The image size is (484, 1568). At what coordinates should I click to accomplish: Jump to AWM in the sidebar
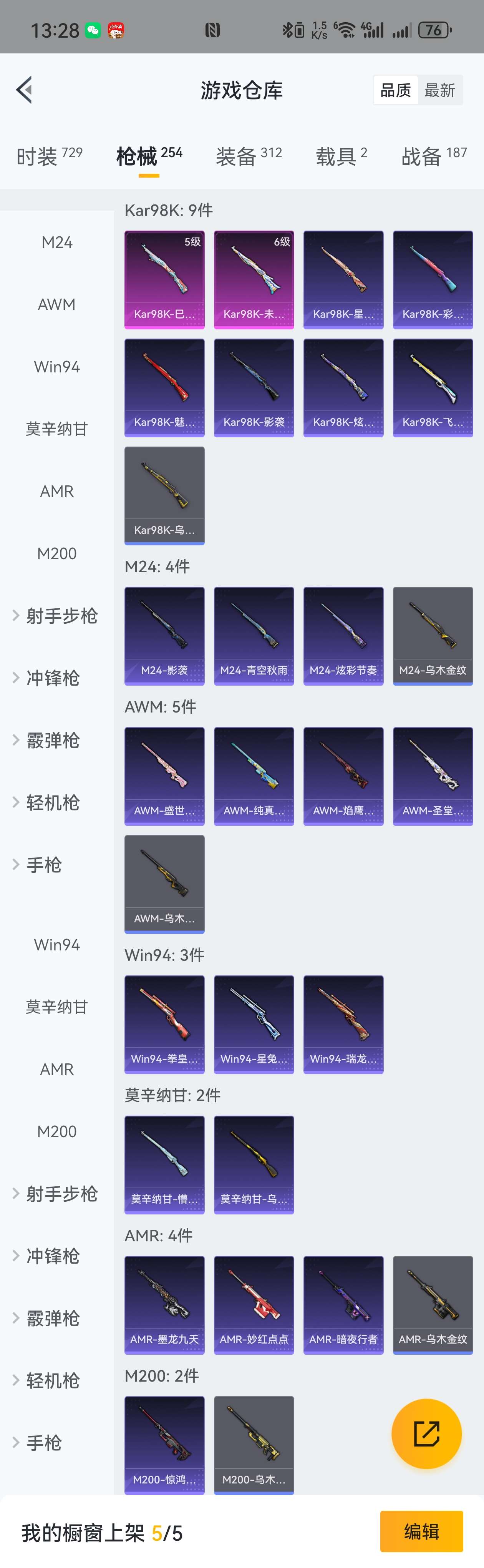tap(56, 304)
